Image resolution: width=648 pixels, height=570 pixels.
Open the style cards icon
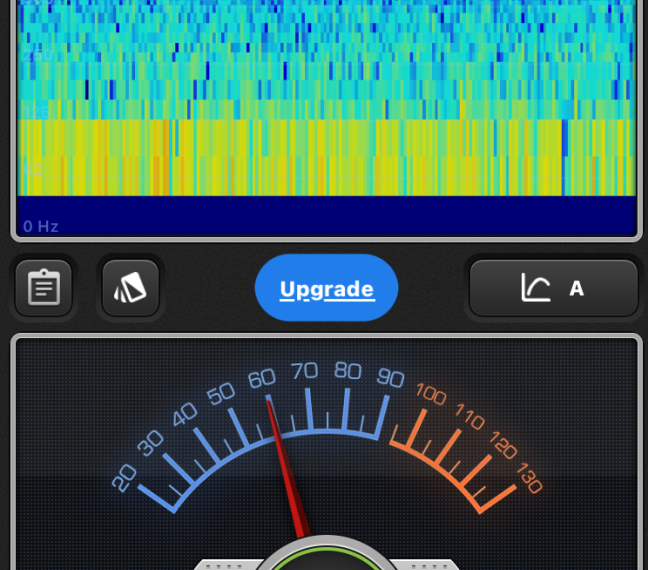point(131,289)
